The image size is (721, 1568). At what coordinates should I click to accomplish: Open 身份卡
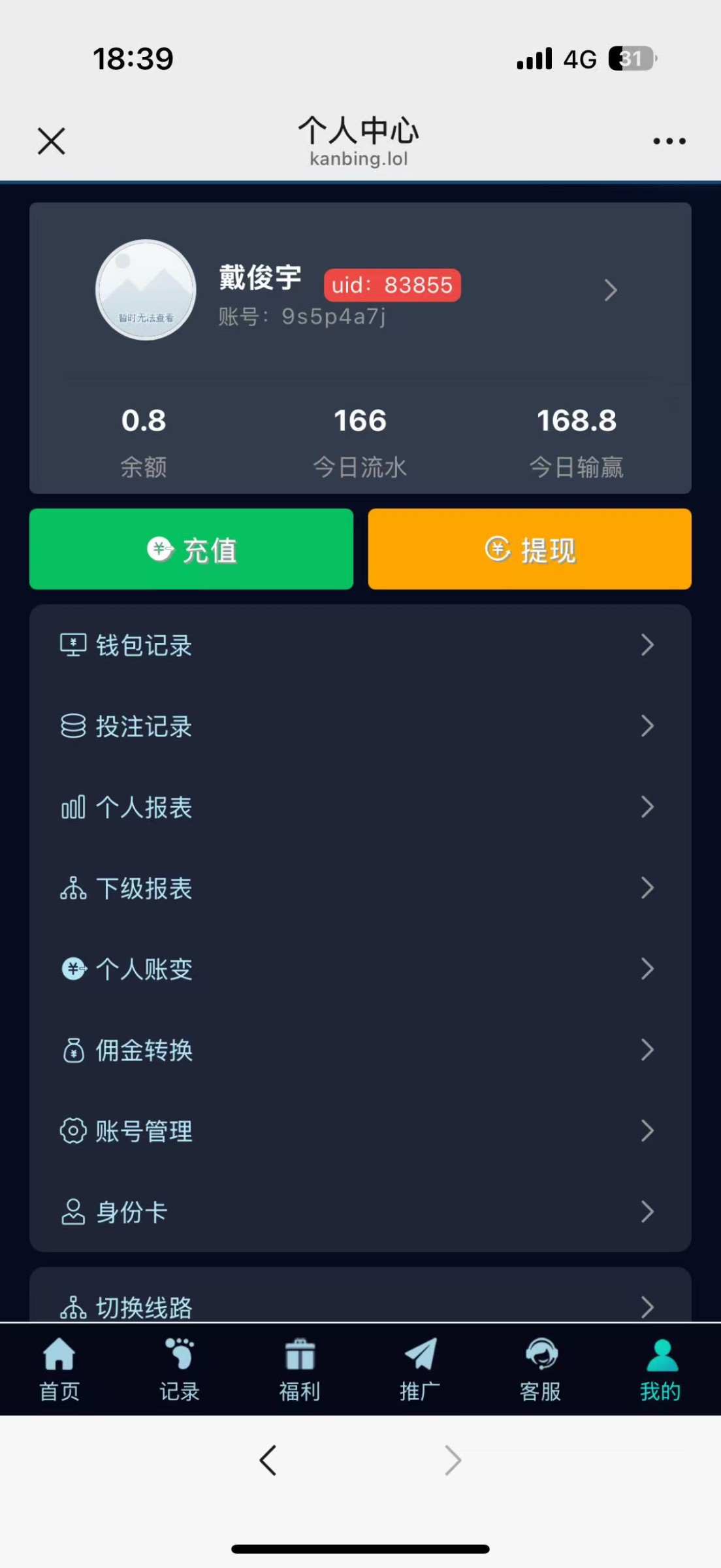360,1212
